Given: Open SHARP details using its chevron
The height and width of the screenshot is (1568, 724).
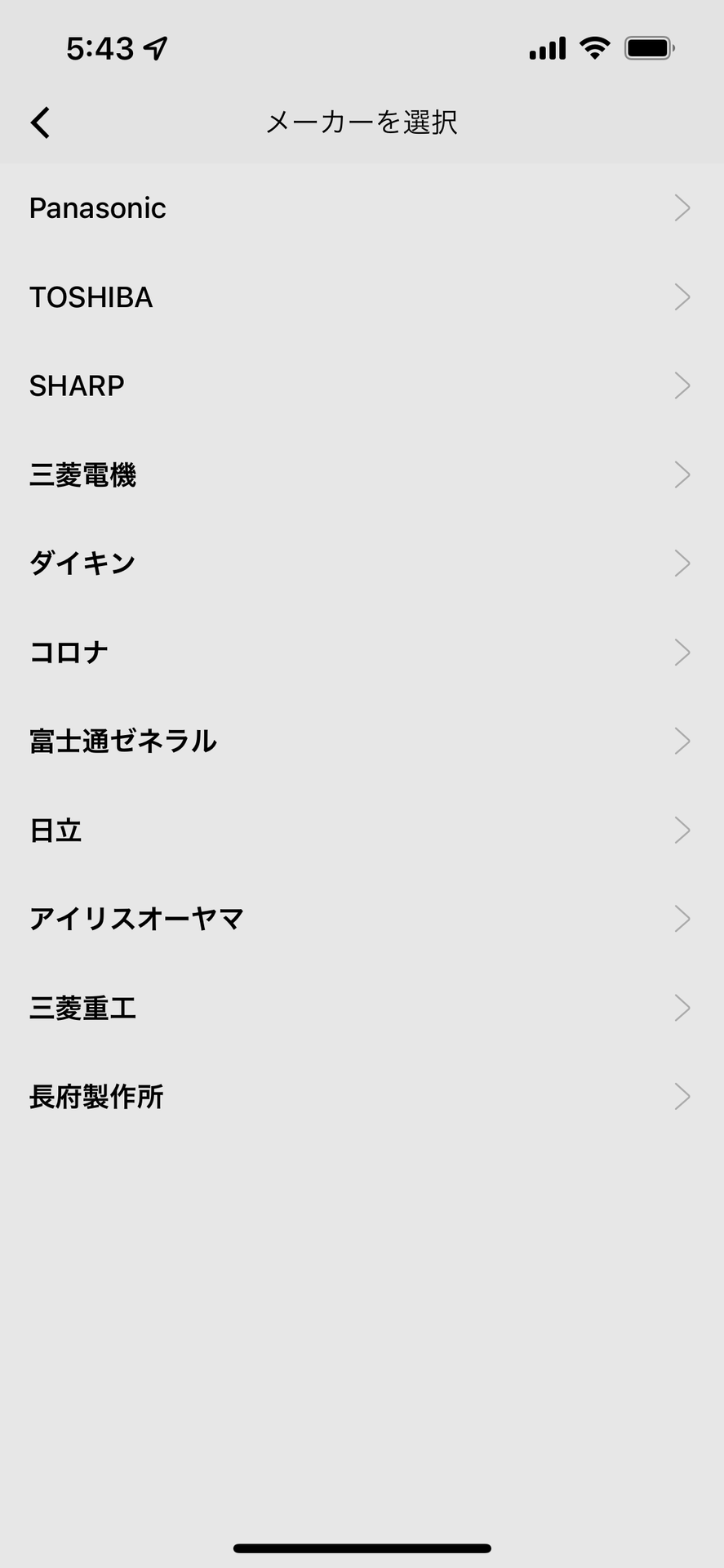Looking at the screenshot, I should [682, 385].
